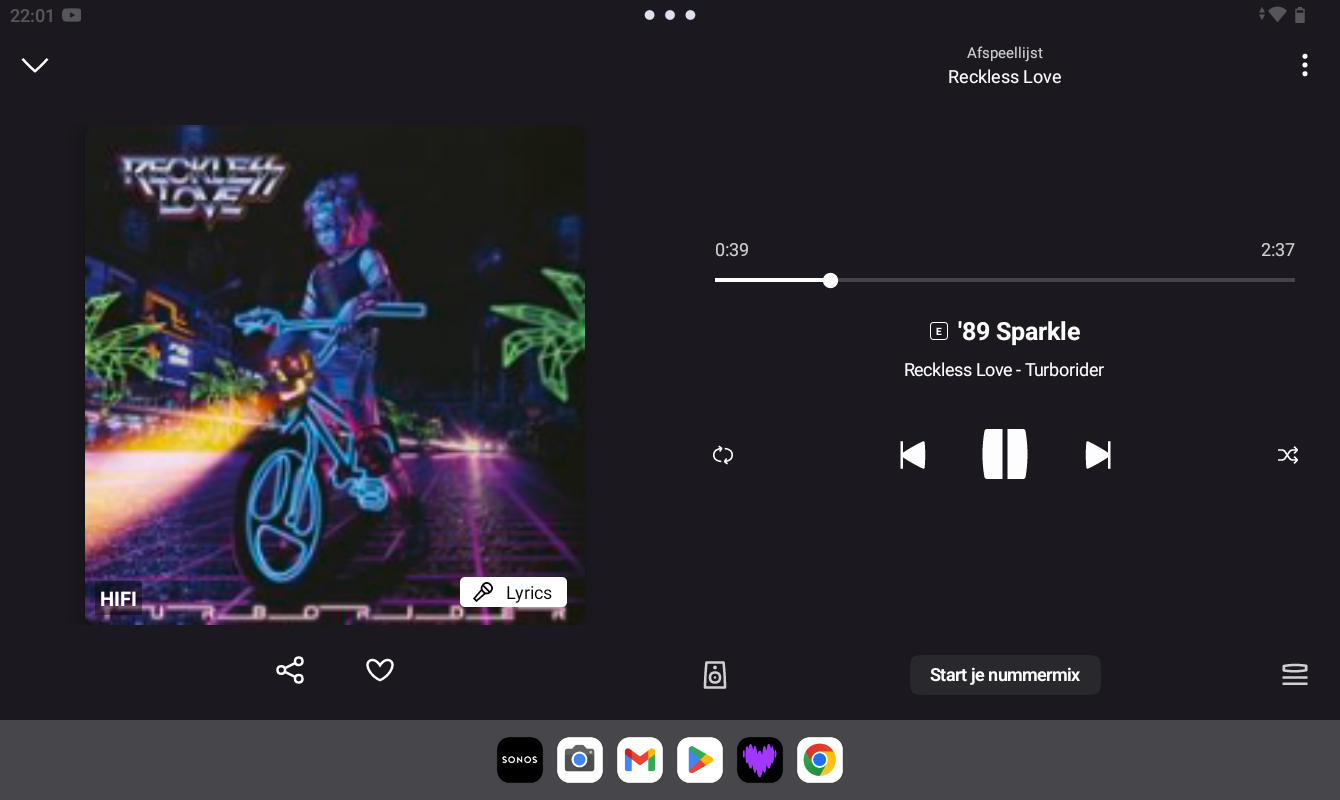Open the Camera app from taskbar
The height and width of the screenshot is (800, 1340).
pos(580,760)
